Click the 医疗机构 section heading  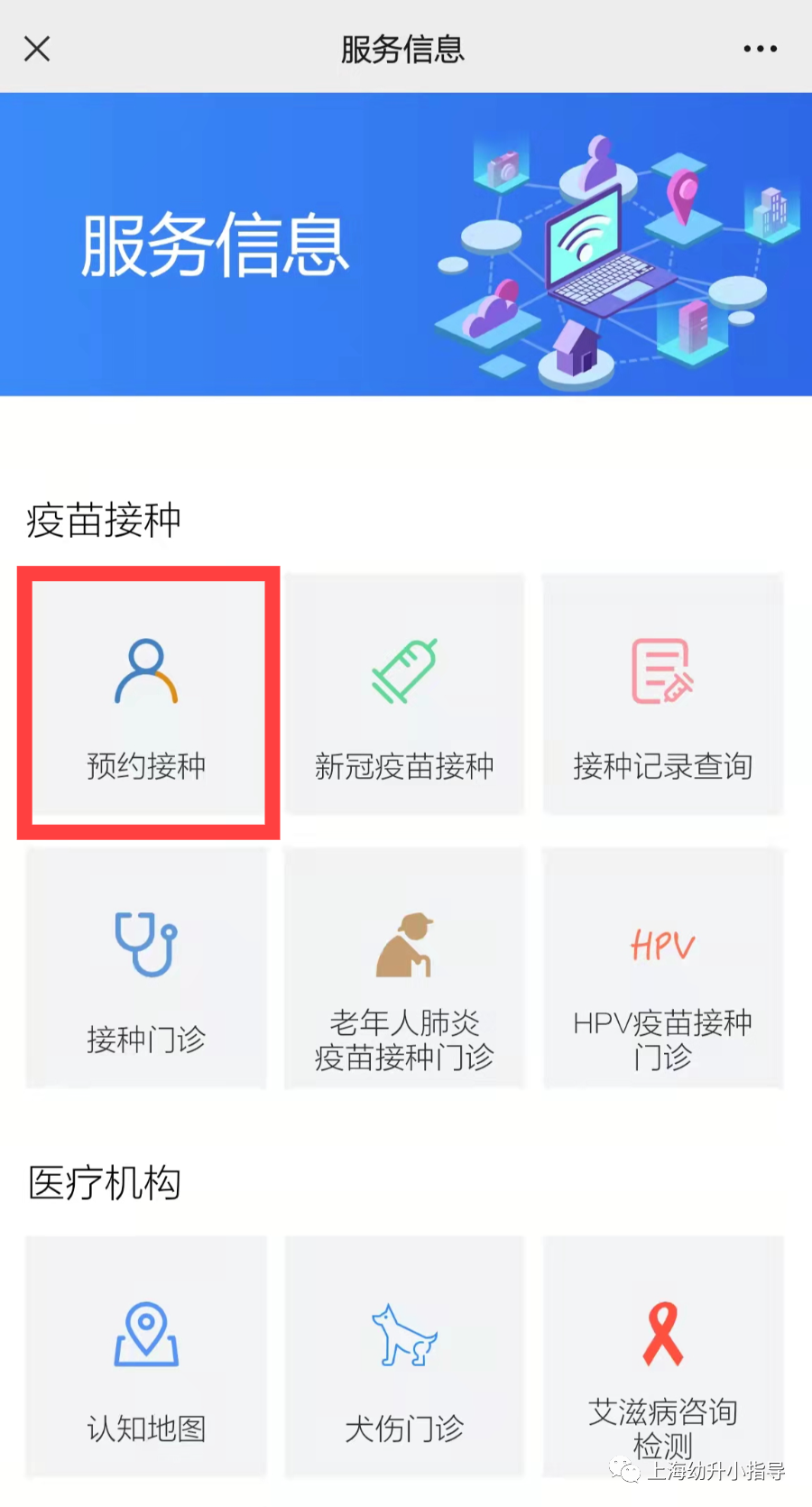(x=103, y=1184)
